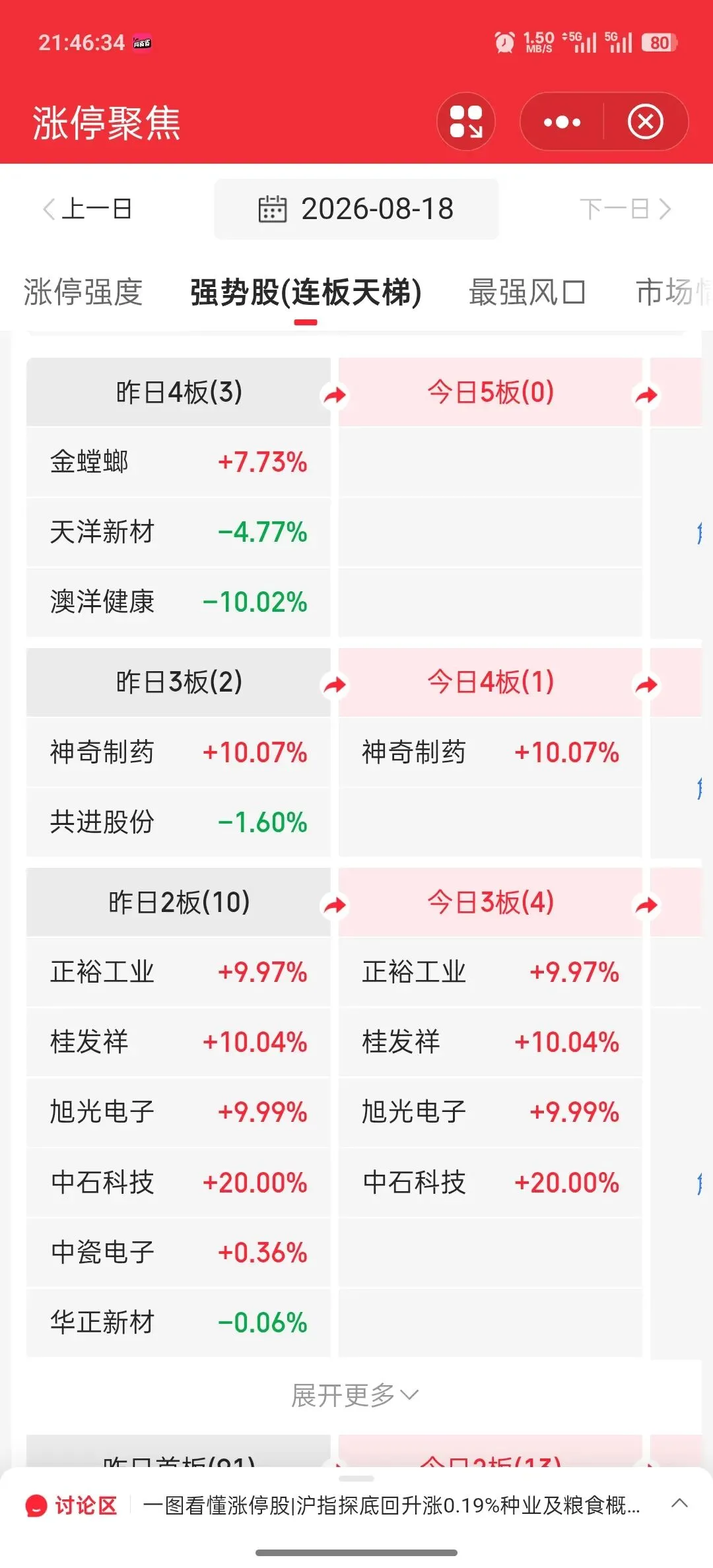Open 桂发祥 under 昨日2板
This screenshot has width=713, height=1568.
[x=178, y=1042]
